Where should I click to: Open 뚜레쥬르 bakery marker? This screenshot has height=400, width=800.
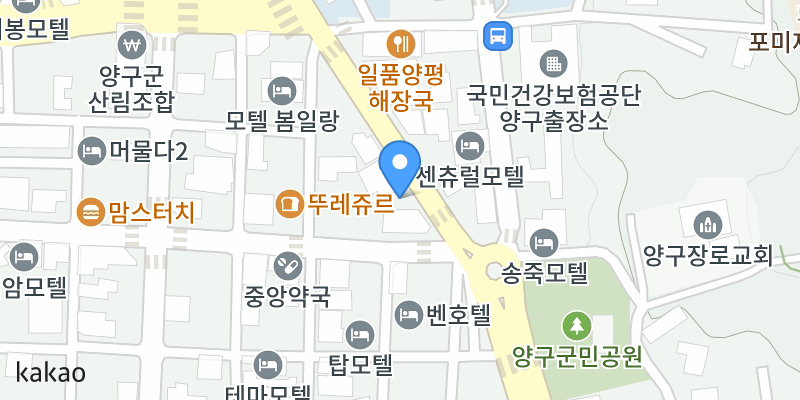pyautogui.click(x=290, y=204)
